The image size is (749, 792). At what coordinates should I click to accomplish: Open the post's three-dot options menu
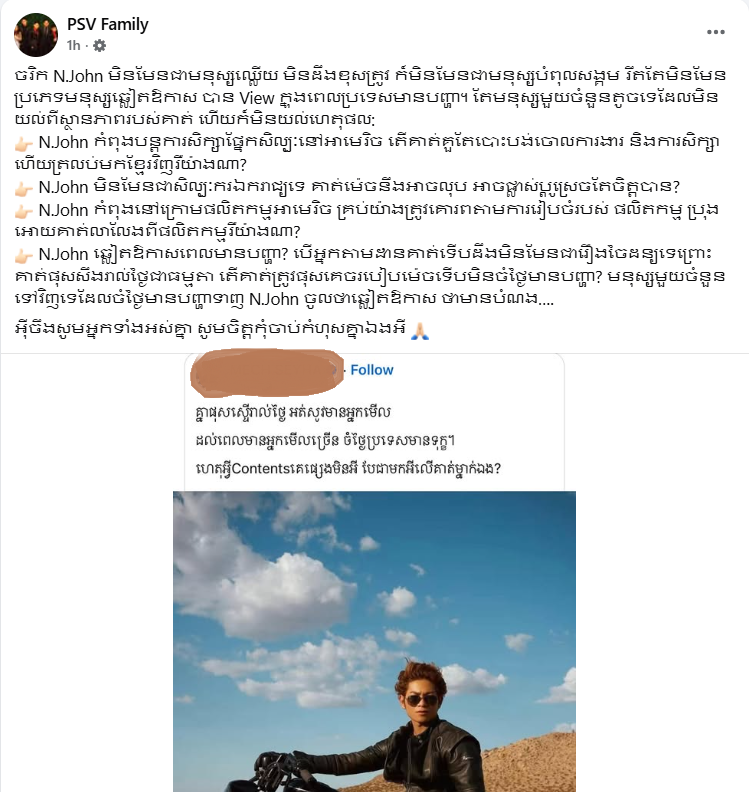715,32
